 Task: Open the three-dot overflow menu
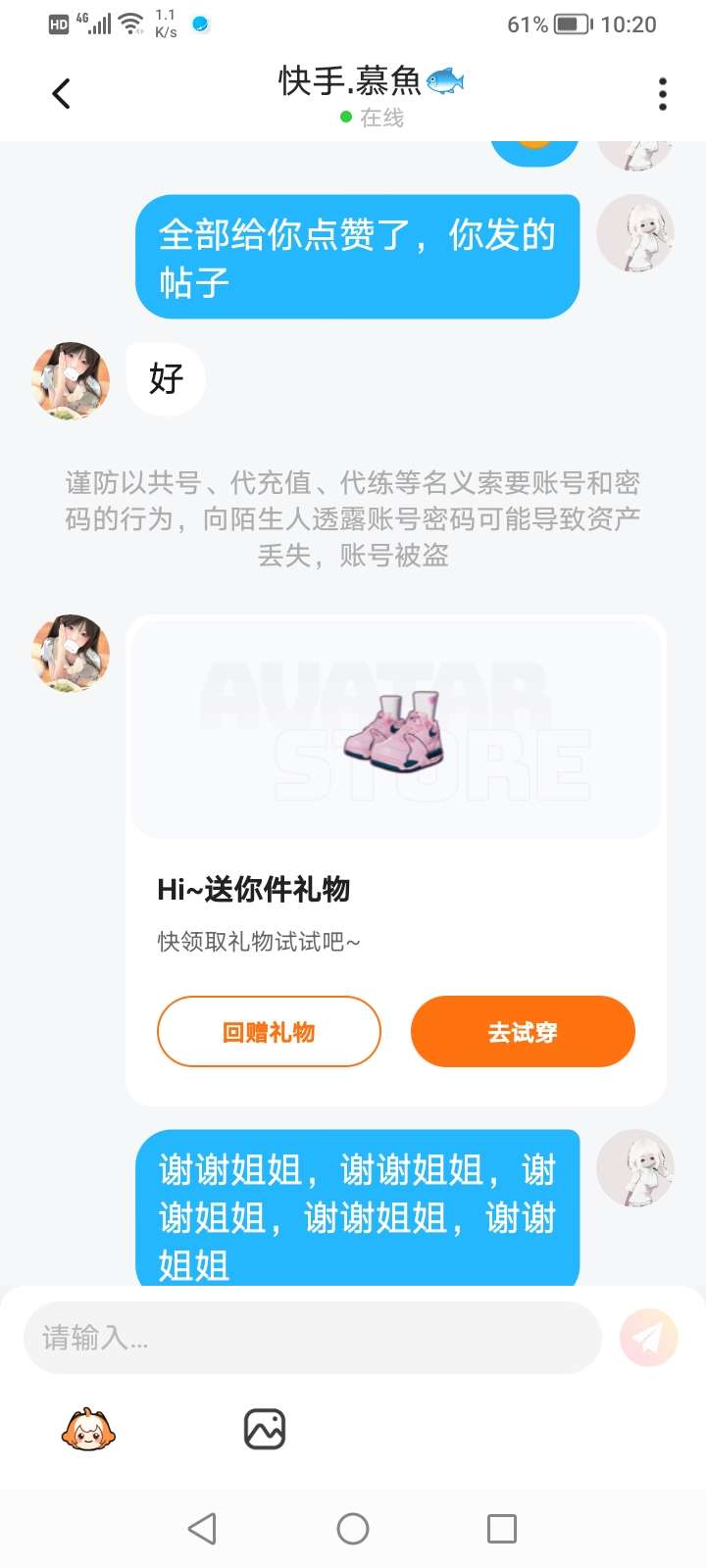(663, 94)
